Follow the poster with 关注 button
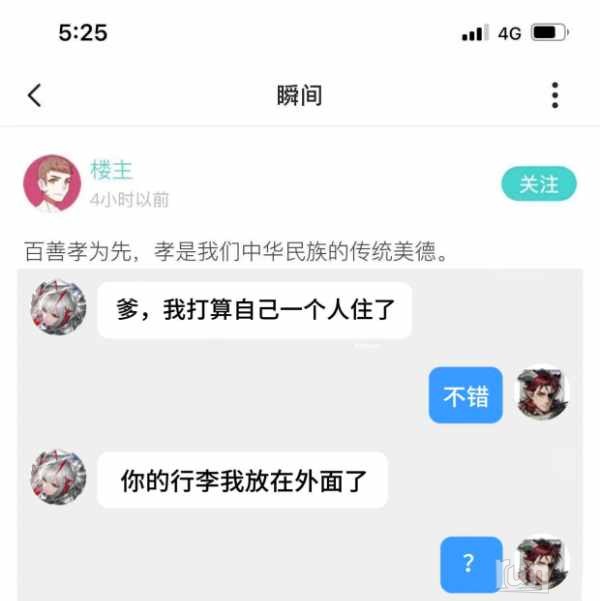The height and width of the screenshot is (601, 600). [538, 184]
